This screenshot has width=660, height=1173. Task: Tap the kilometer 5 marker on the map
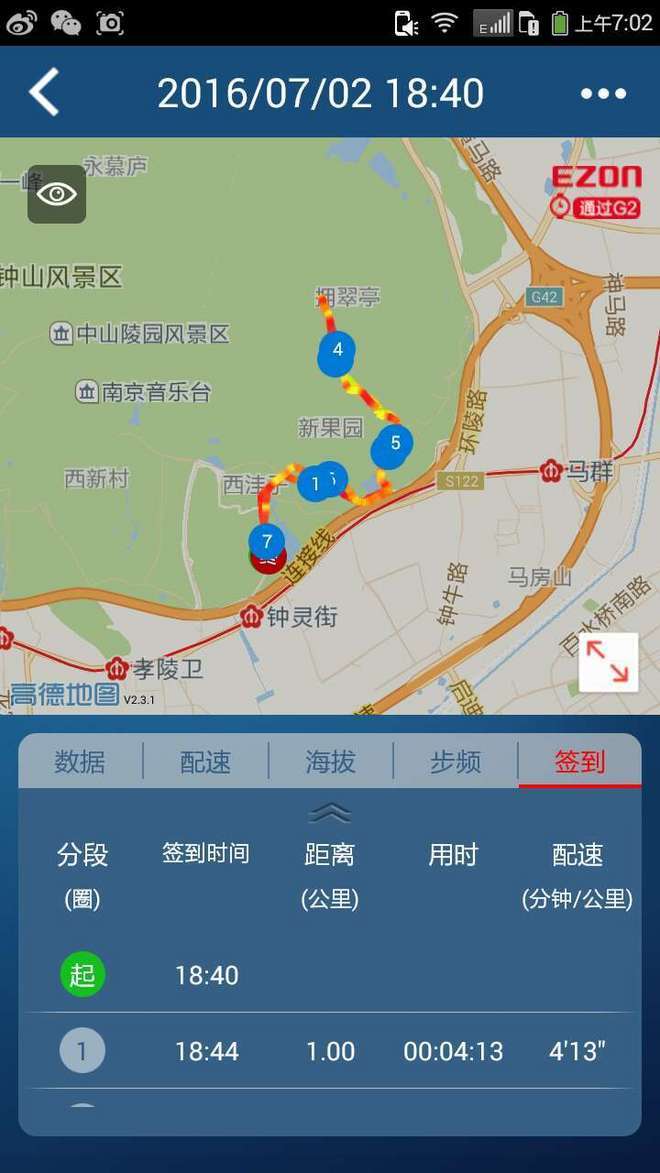391,447
